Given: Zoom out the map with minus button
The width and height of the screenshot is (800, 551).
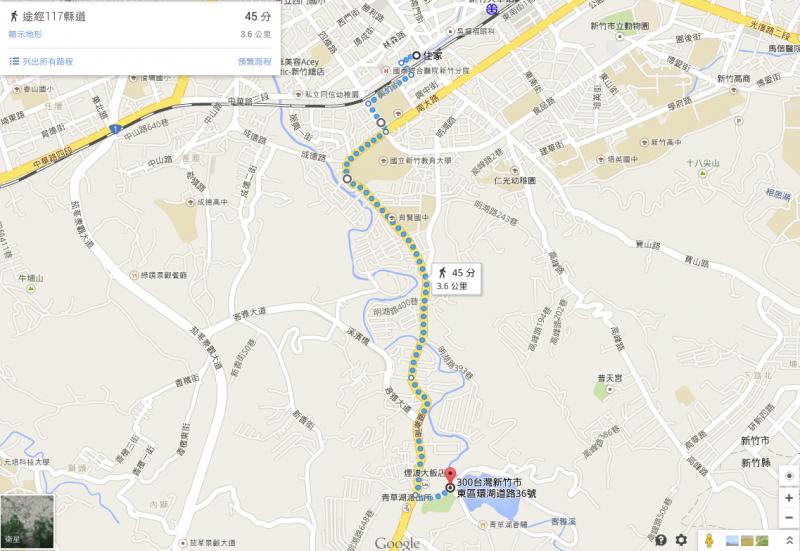Looking at the screenshot, I should [789, 515].
